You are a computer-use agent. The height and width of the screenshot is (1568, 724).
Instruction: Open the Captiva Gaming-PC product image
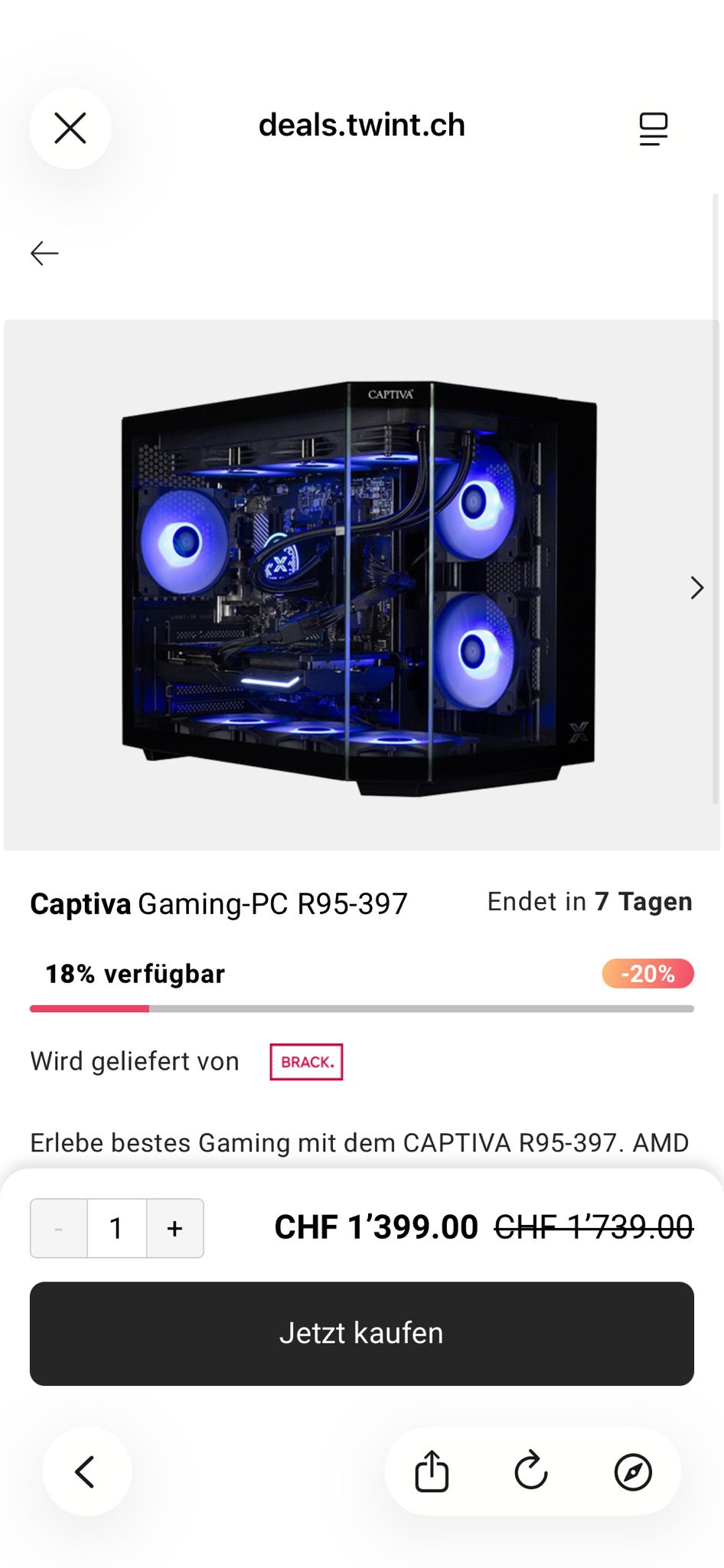358,586
